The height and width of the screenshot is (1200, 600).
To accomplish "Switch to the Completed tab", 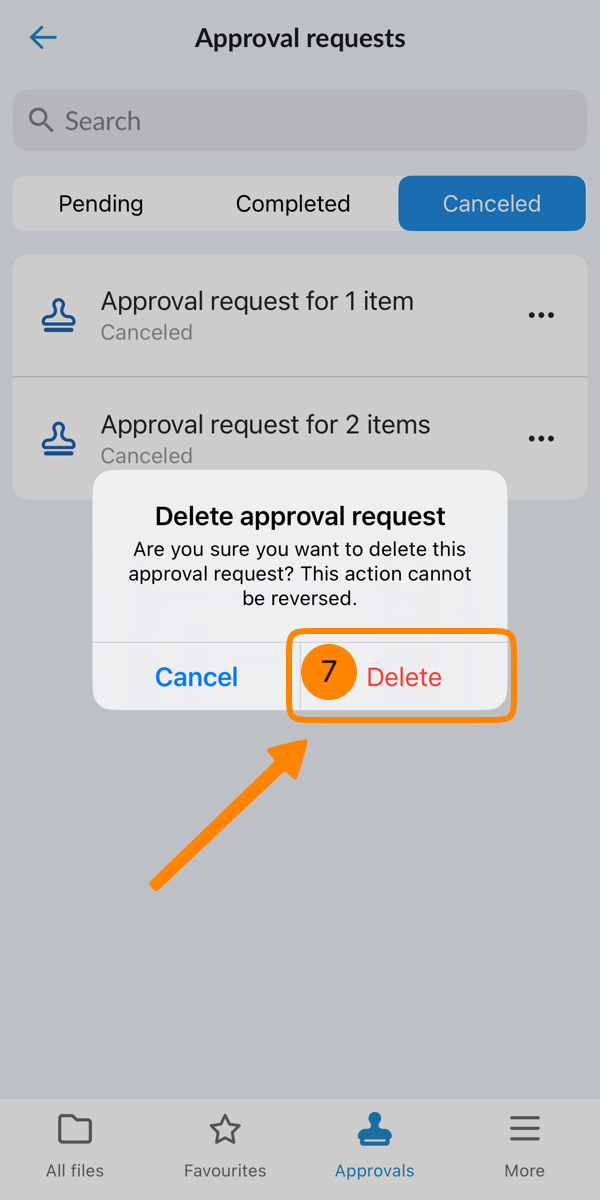I will pos(293,204).
